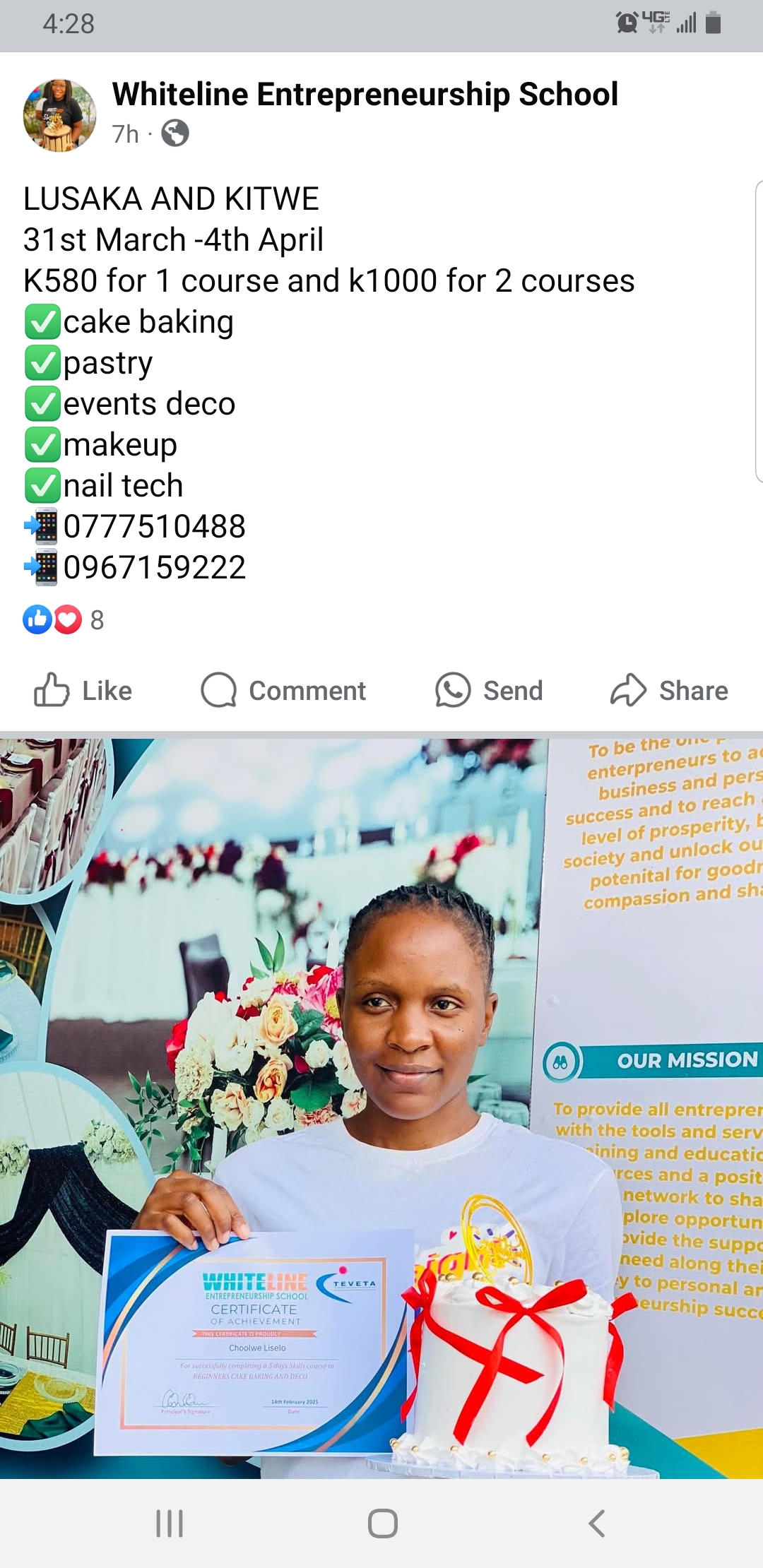
Task: Go back with system back button
Action: coord(597,1524)
